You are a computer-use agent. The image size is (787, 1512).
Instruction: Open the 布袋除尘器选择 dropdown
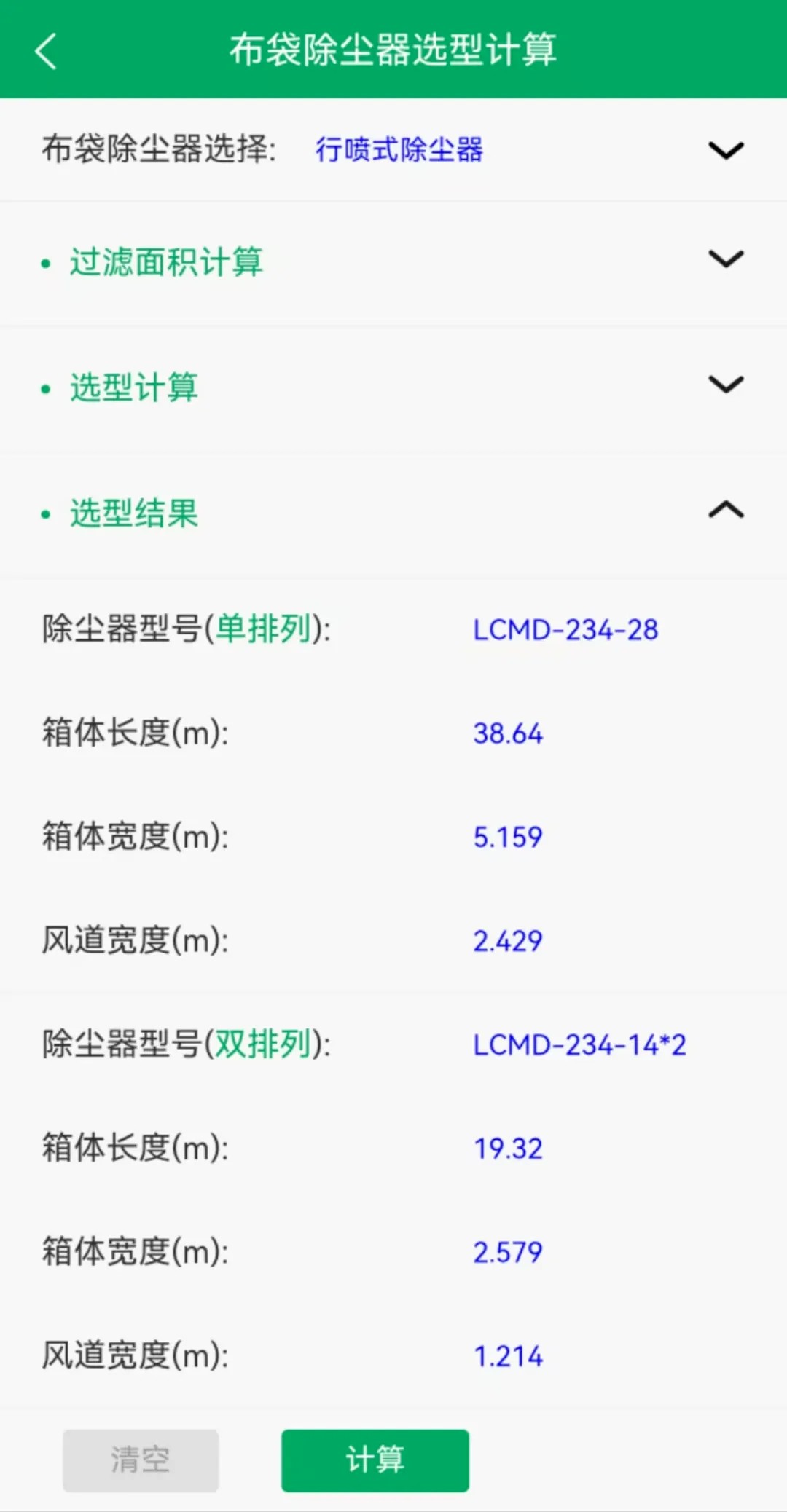point(726,150)
